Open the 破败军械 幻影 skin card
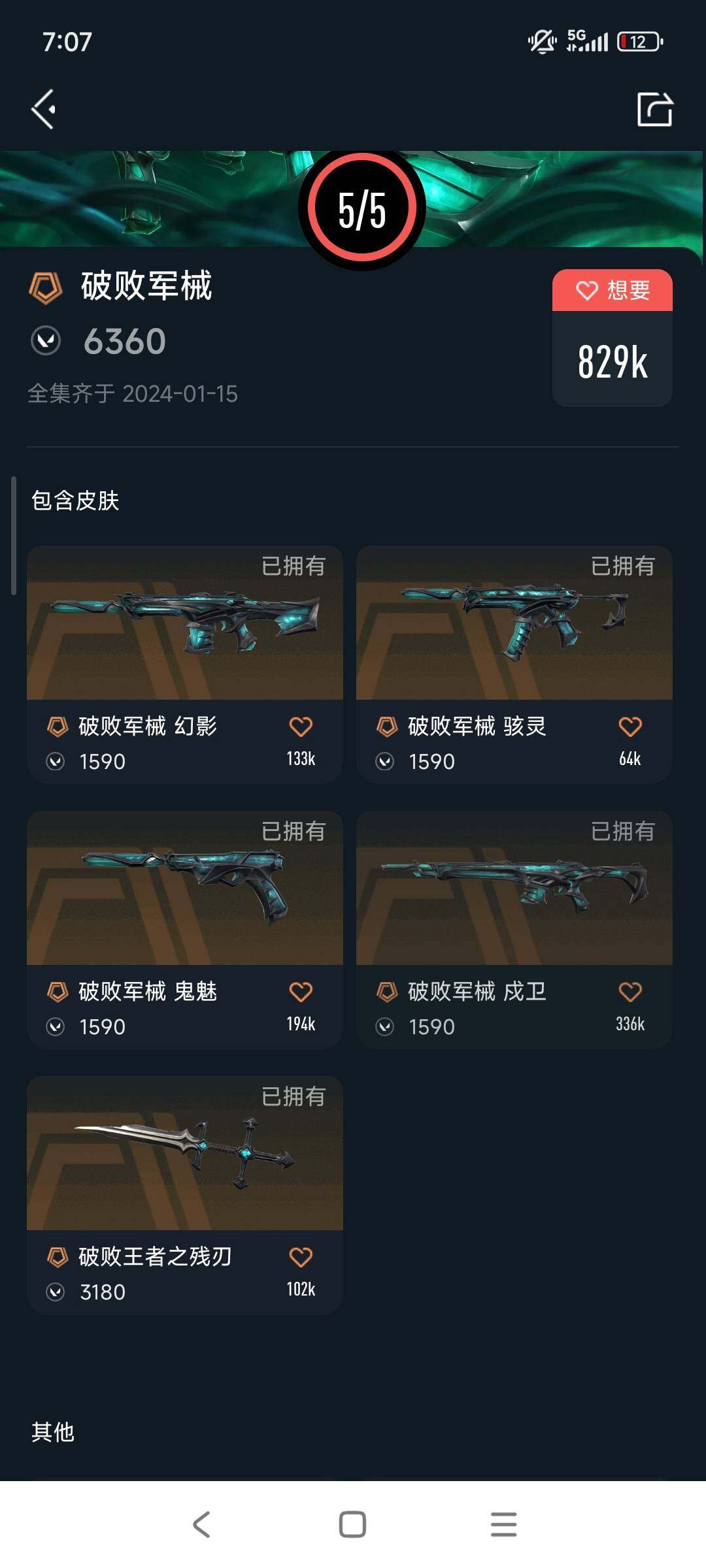The width and height of the screenshot is (706, 1568). tap(185, 624)
